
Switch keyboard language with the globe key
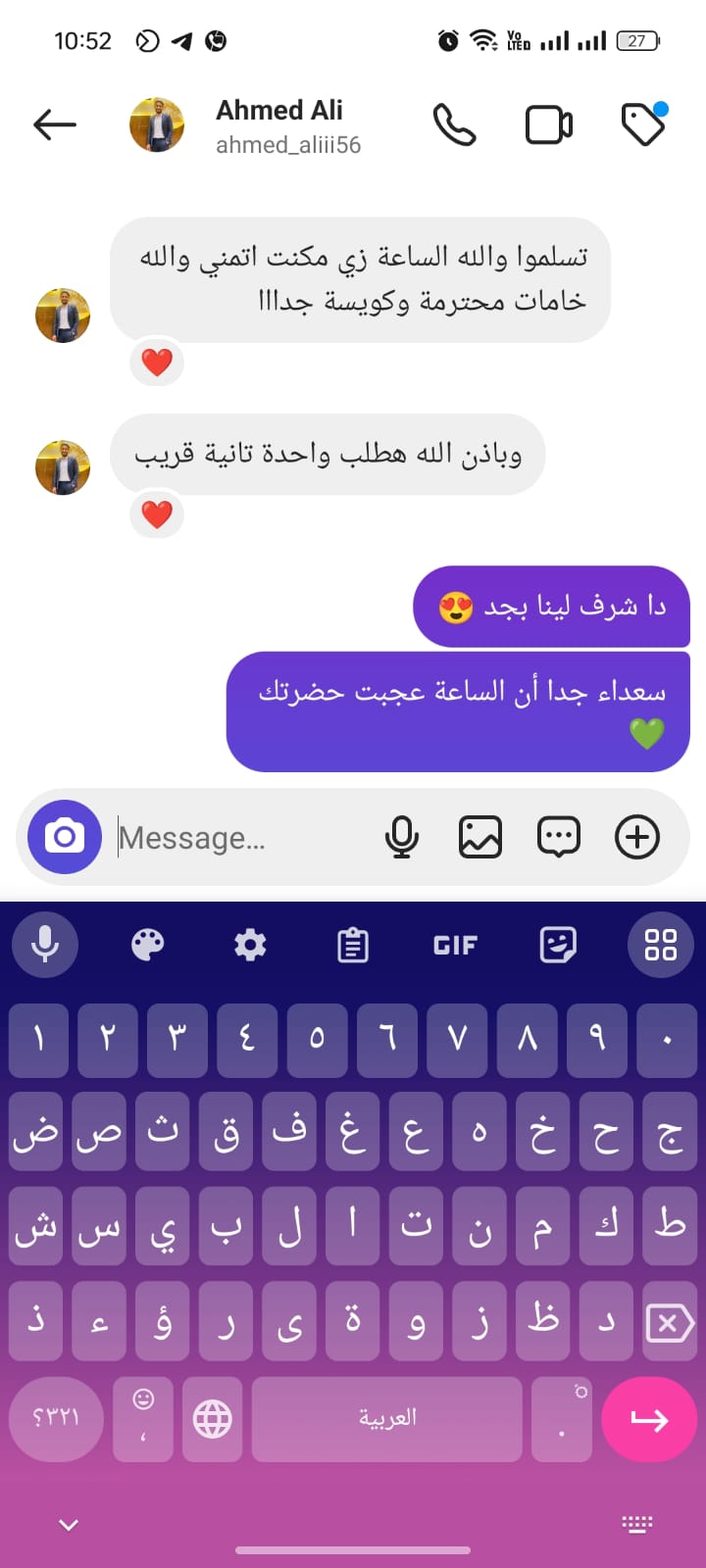click(213, 1418)
